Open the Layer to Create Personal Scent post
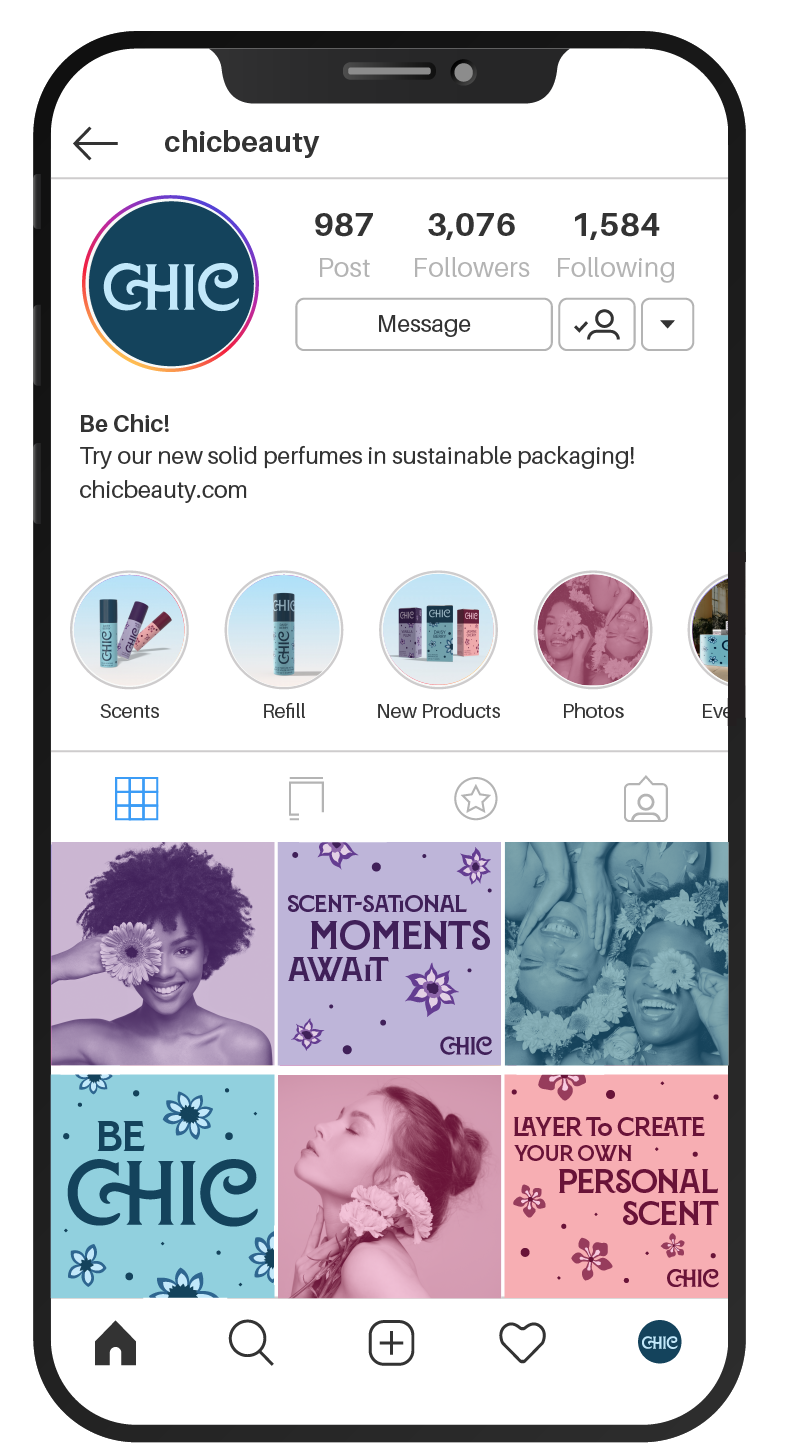This screenshot has height=1443, width=795. point(616,1185)
